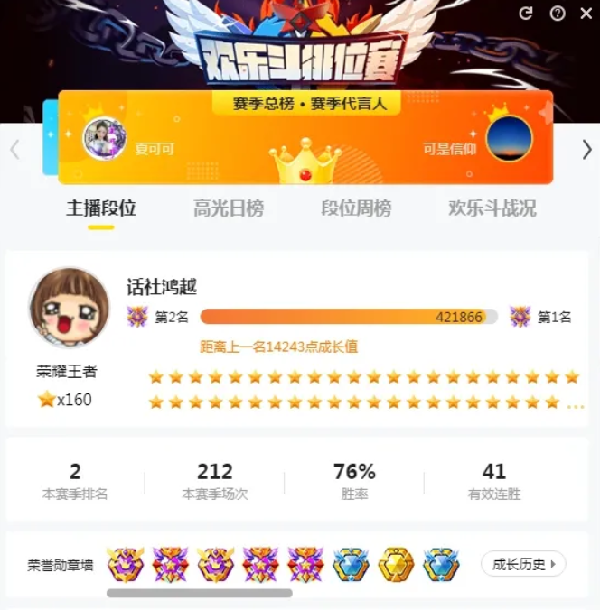Viewport: 600px width, 610px height.
Task: Switch to the 高光日榜 tab
Action: 228,208
